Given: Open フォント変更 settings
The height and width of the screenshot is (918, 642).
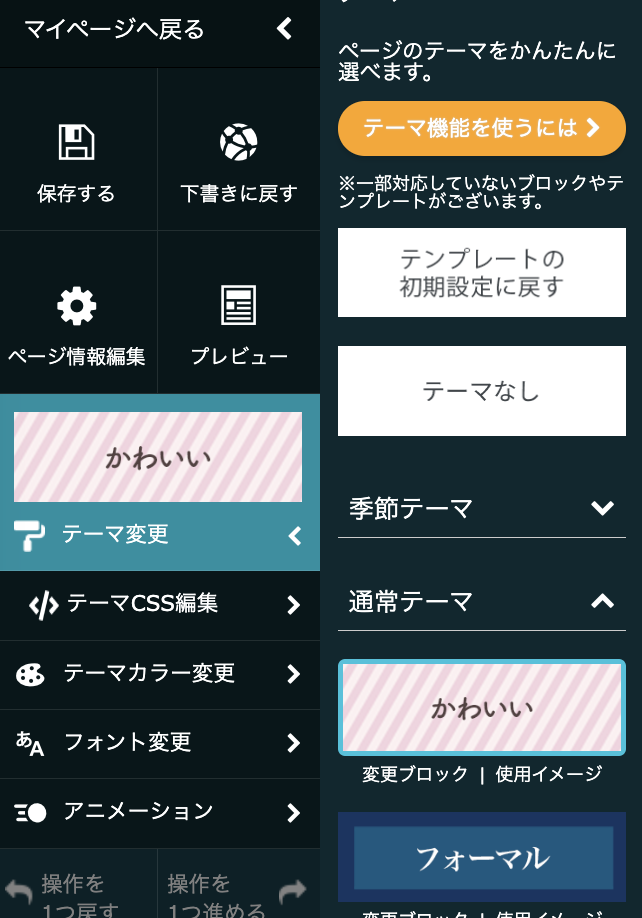Looking at the screenshot, I should 158,742.
